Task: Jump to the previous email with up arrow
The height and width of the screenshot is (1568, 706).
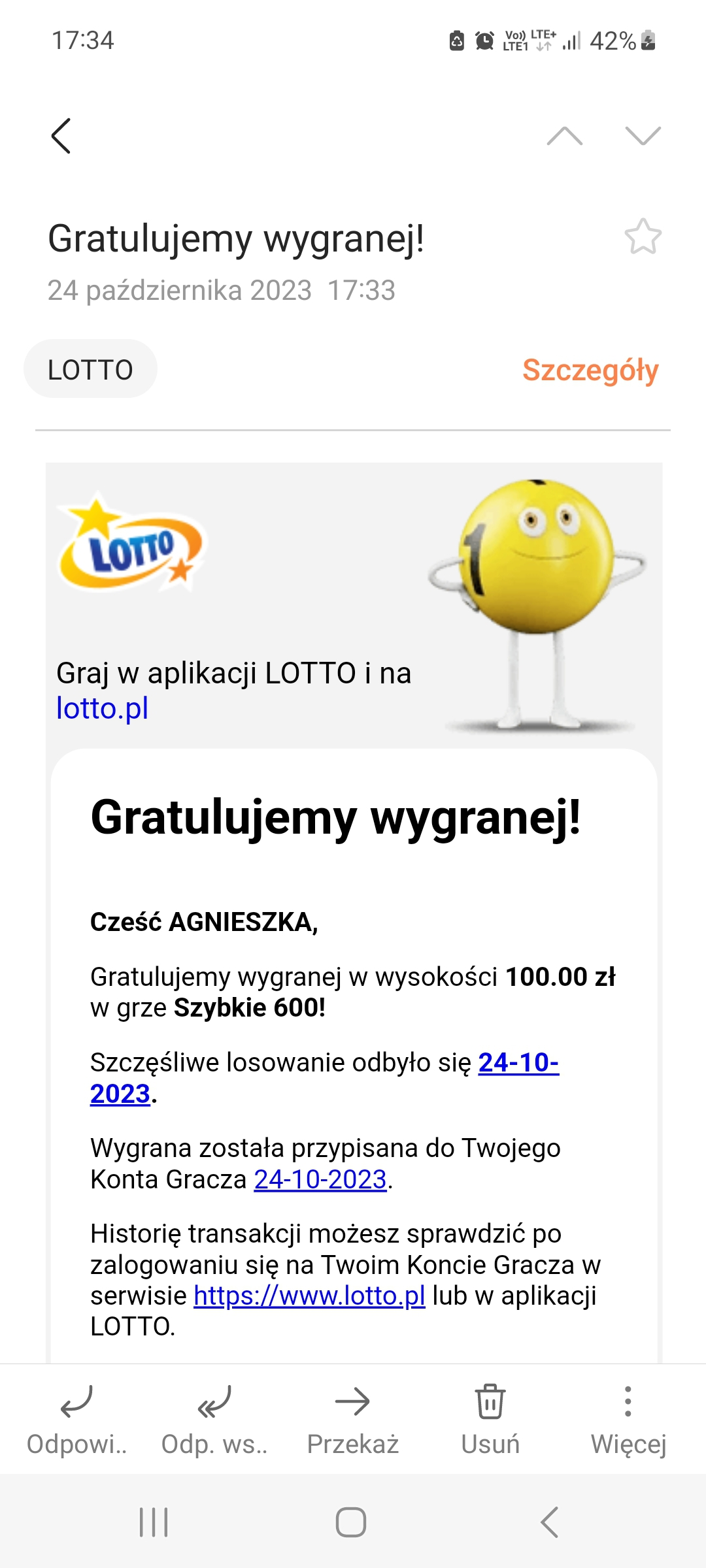Action: point(565,136)
